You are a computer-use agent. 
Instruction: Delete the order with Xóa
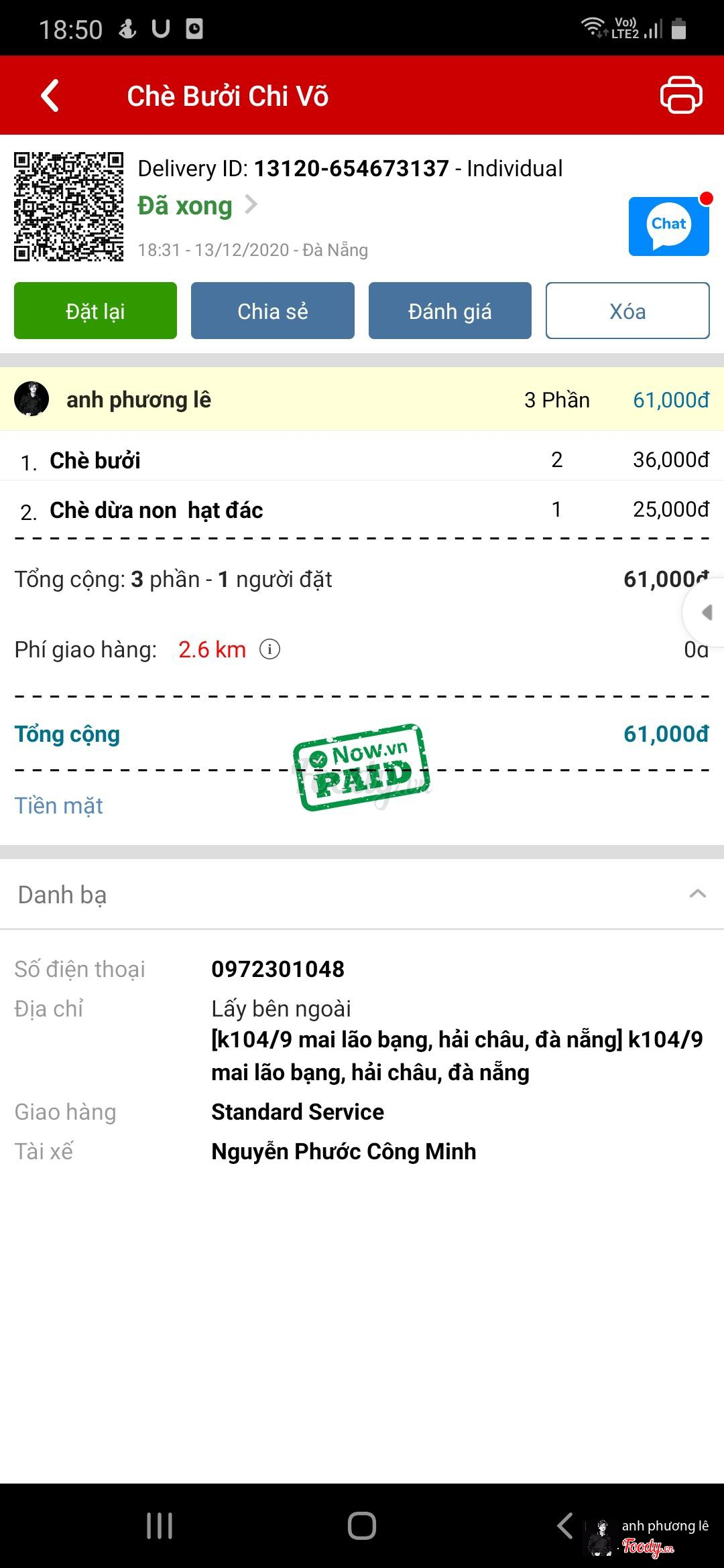coord(627,311)
